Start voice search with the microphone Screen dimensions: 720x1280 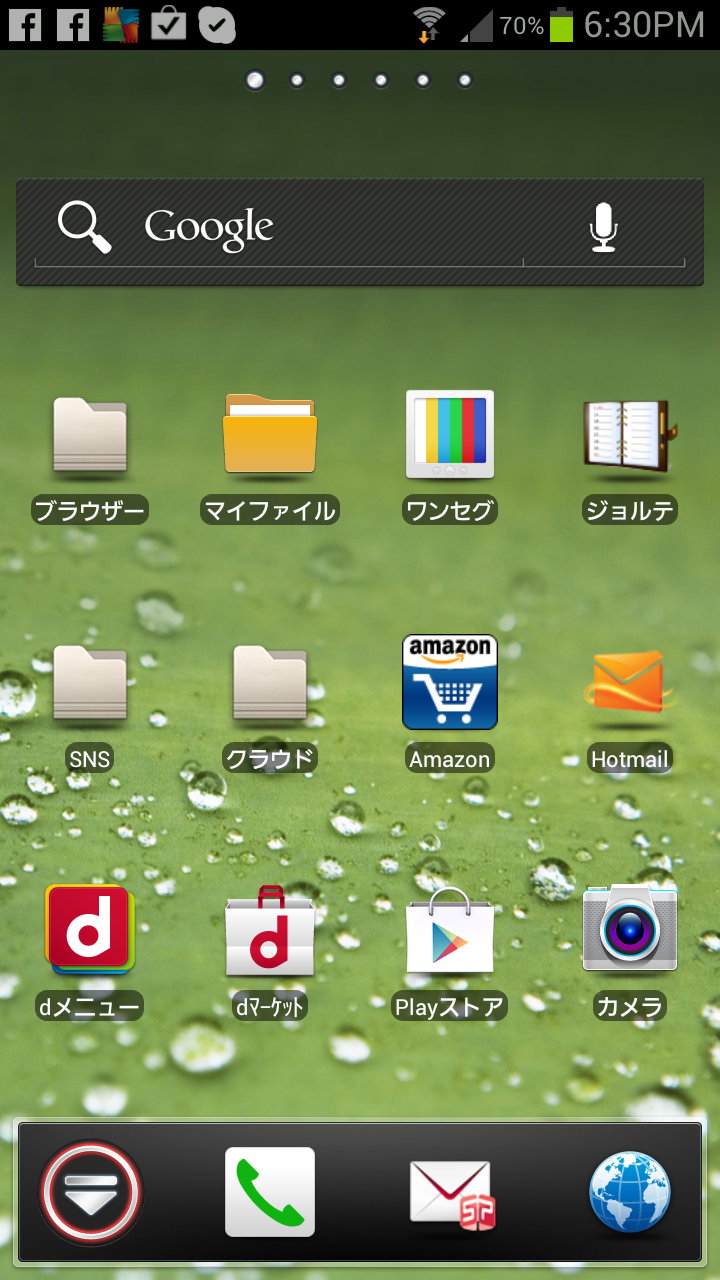point(603,228)
